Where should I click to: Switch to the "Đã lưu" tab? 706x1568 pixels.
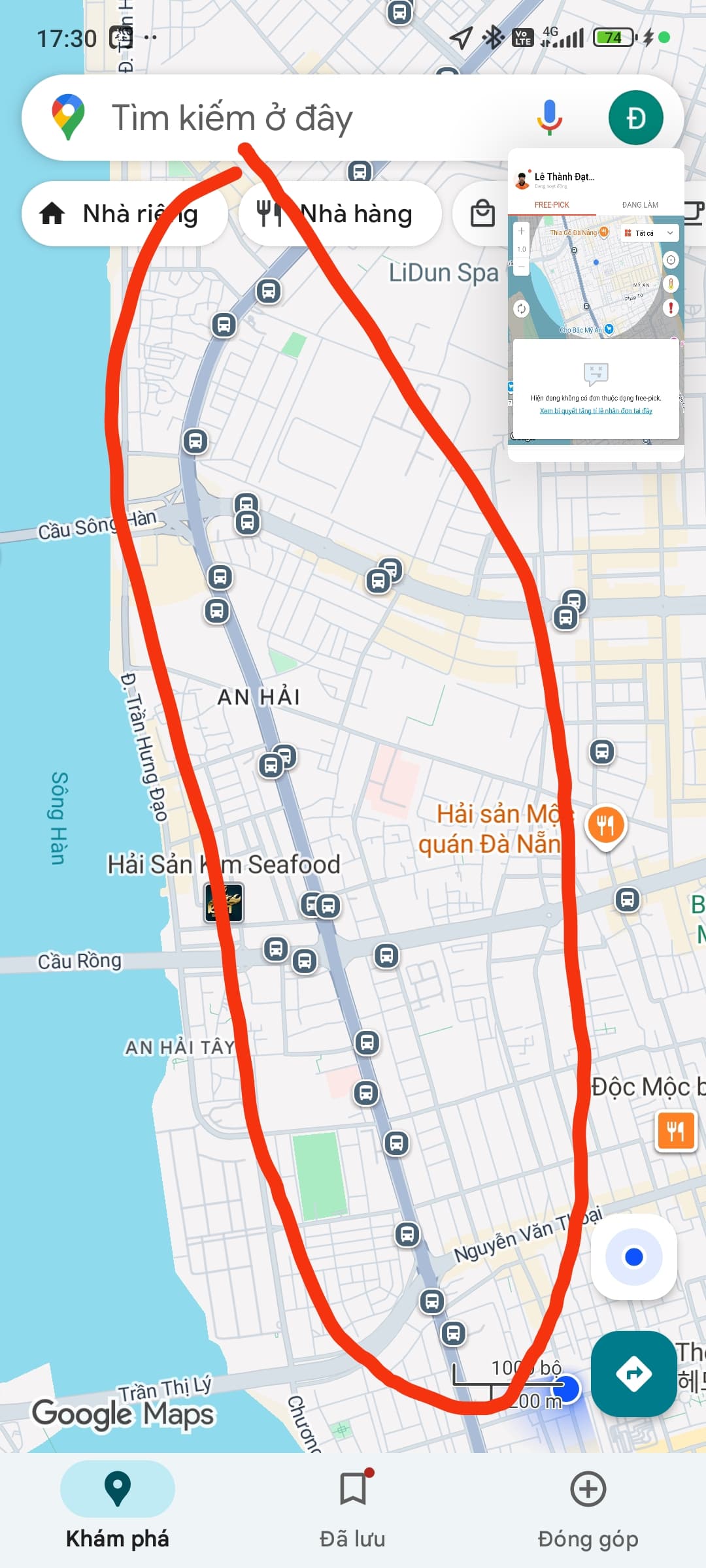[352, 1509]
